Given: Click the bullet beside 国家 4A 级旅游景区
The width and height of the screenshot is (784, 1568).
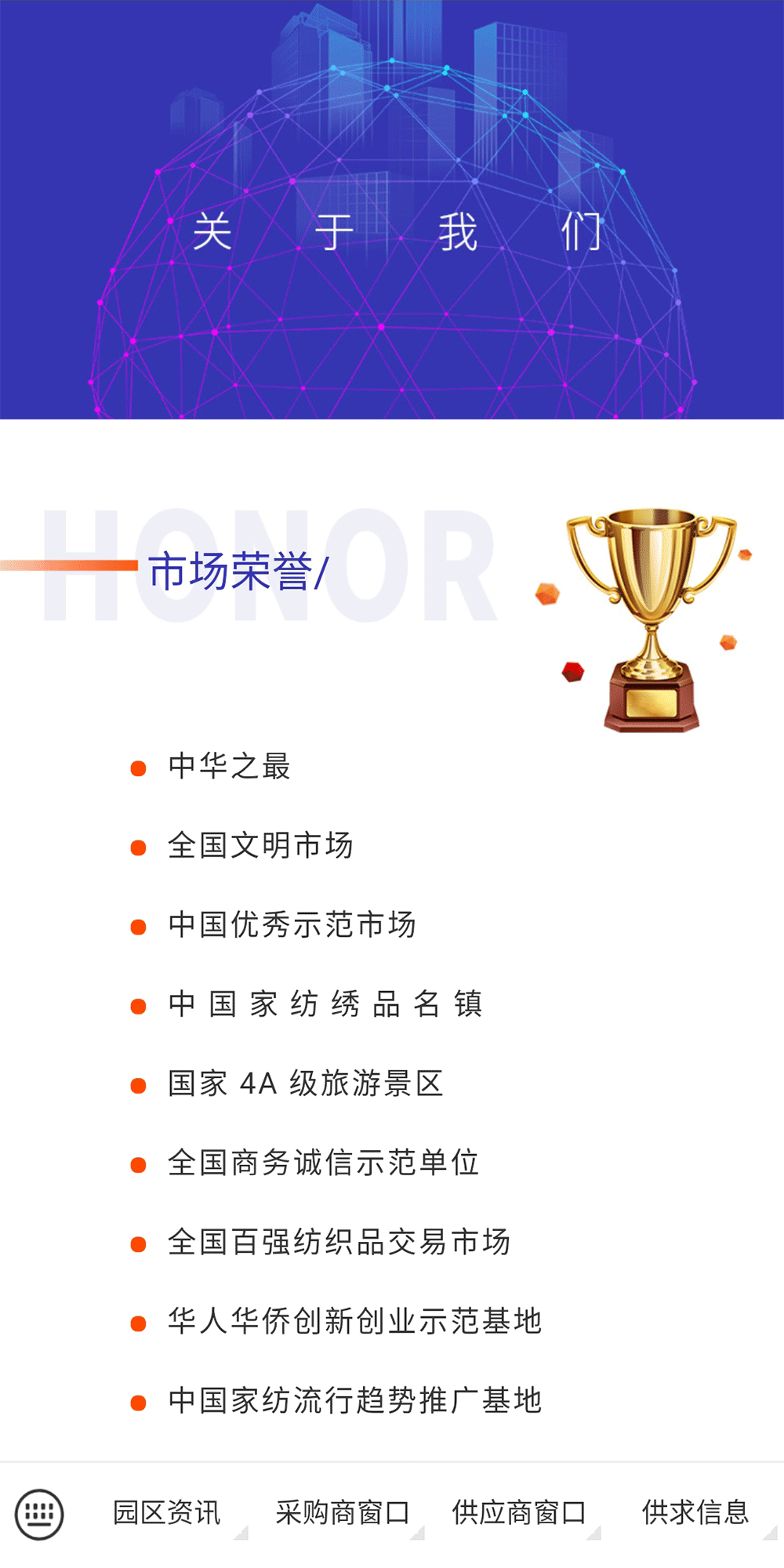Looking at the screenshot, I should (x=139, y=1084).
